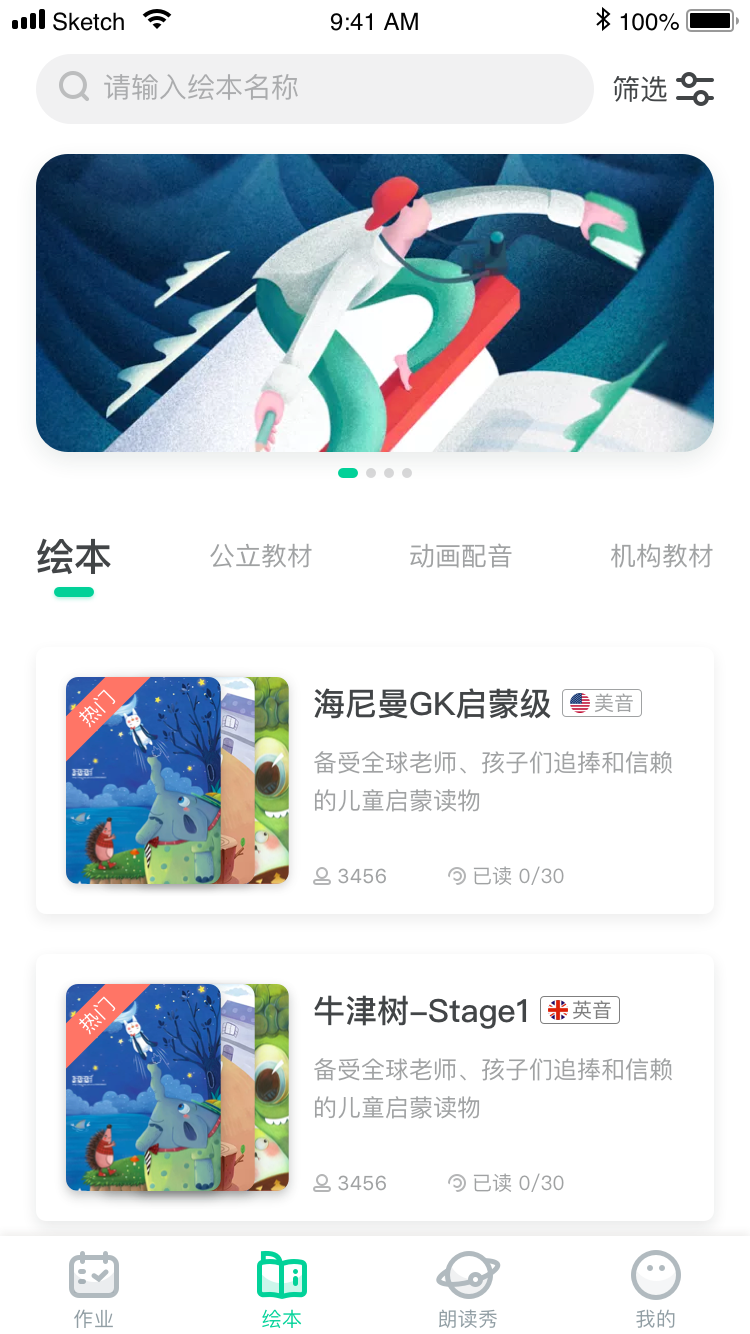Click the active green carousel dot
The height and width of the screenshot is (1334, 750).
348,472
